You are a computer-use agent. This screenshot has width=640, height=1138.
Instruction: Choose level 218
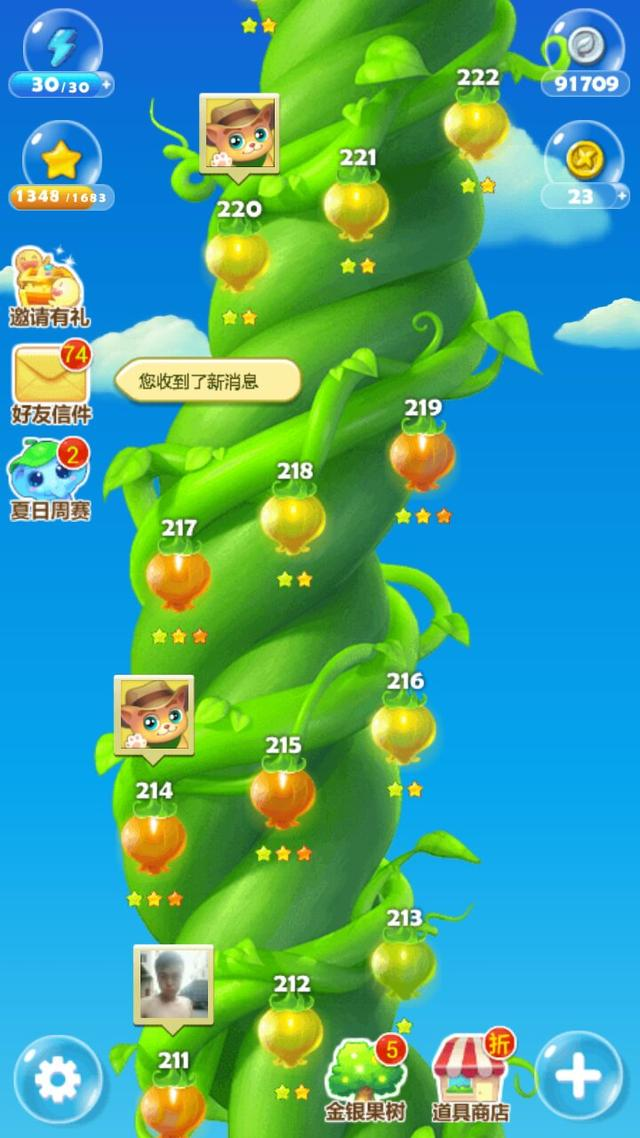[x=293, y=517]
